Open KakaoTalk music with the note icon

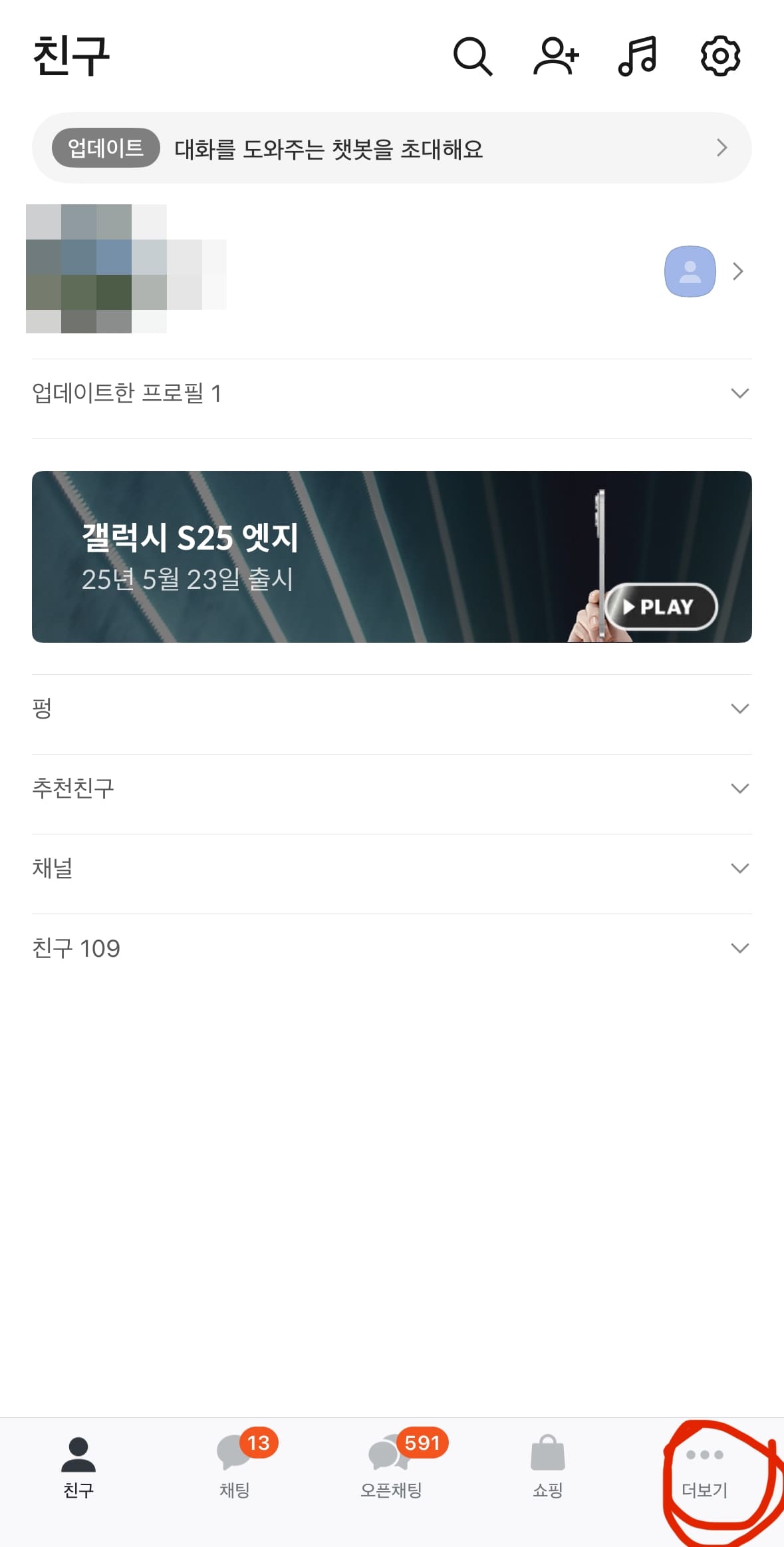pos(638,57)
